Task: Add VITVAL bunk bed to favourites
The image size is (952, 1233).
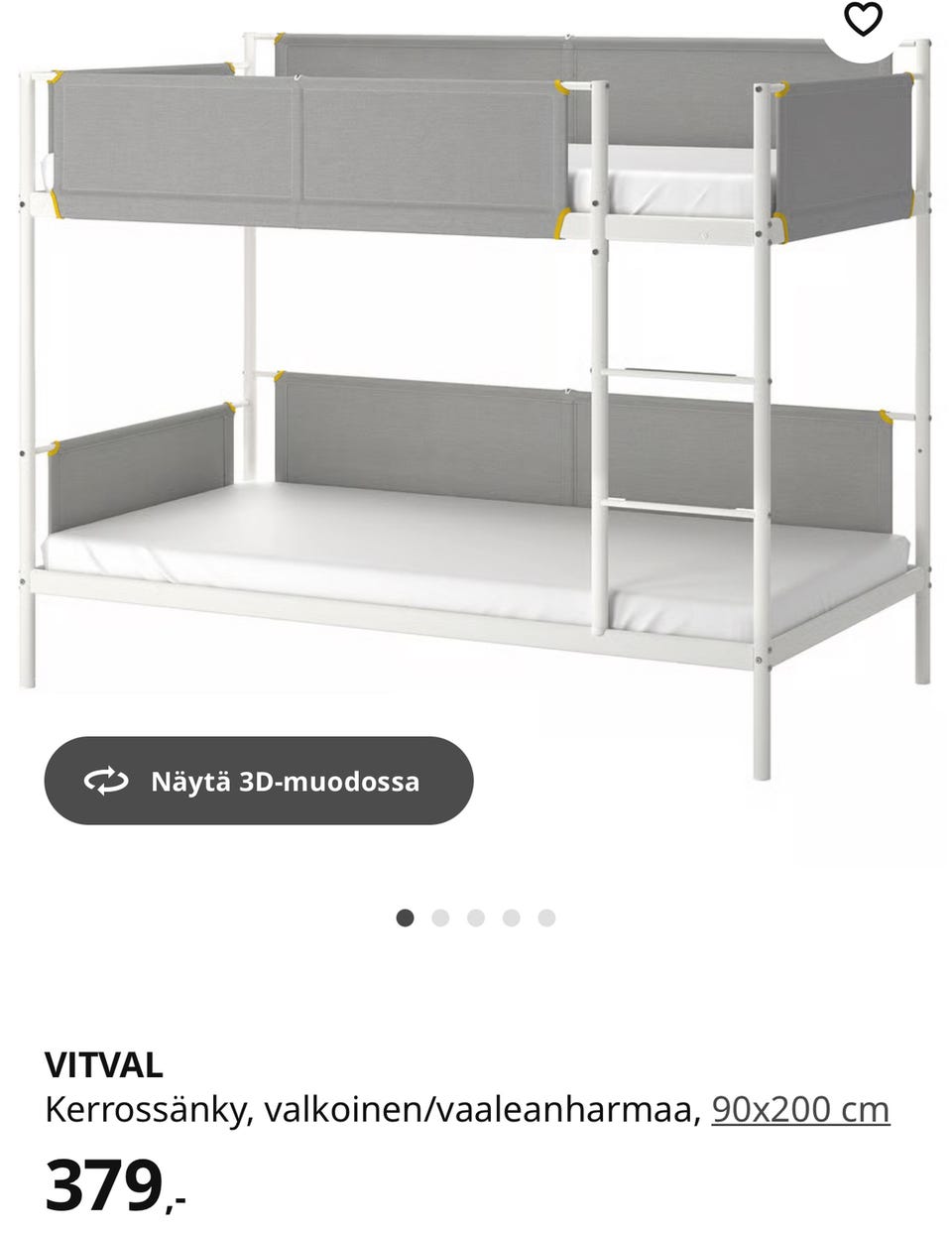Action: pyautogui.click(x=862, y=20)
